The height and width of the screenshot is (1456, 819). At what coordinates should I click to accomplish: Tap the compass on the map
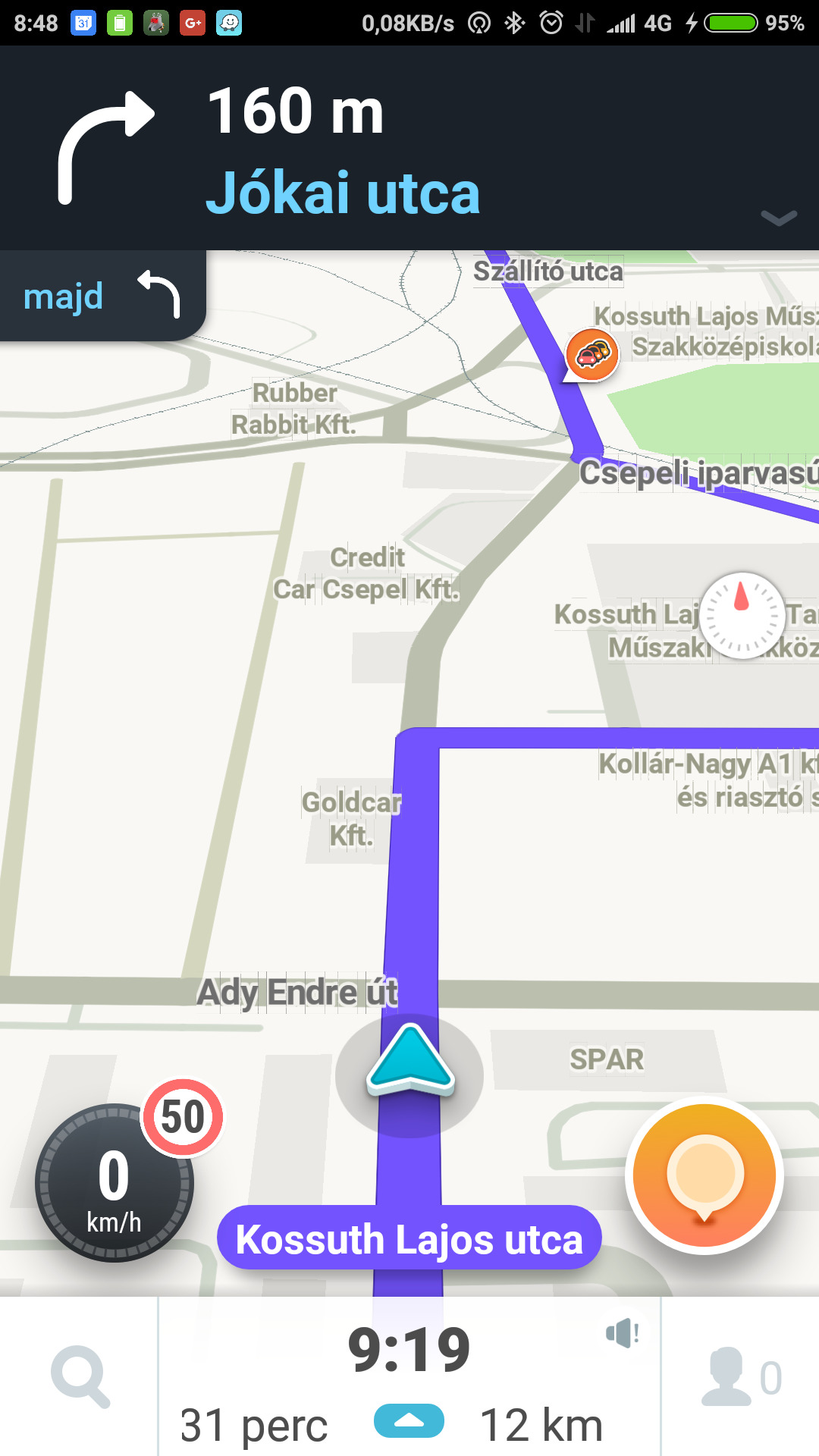[x=742, y=615]
